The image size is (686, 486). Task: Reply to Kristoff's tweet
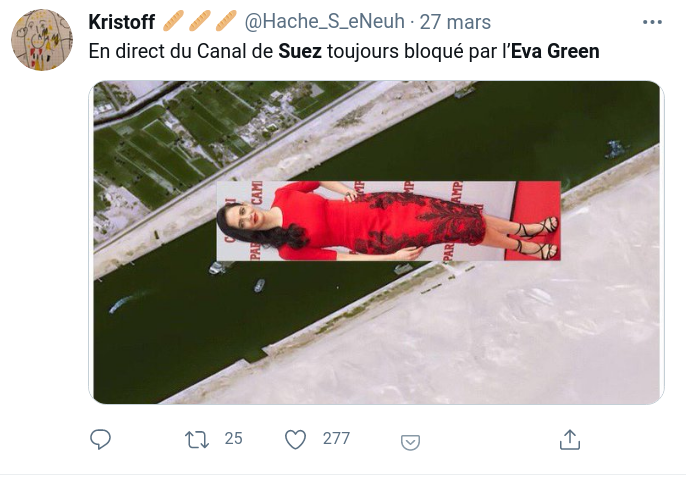(100, 439)
